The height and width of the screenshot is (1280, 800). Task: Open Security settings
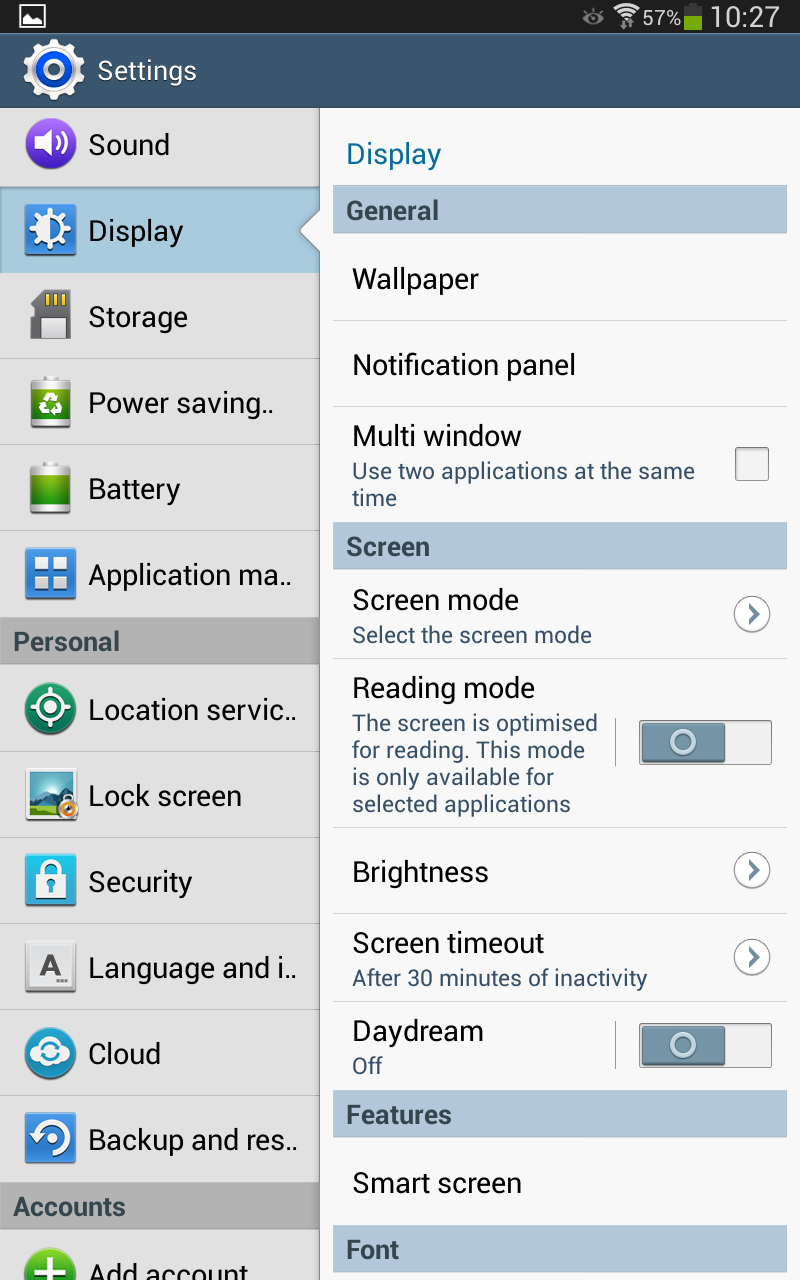coord(160,882)
